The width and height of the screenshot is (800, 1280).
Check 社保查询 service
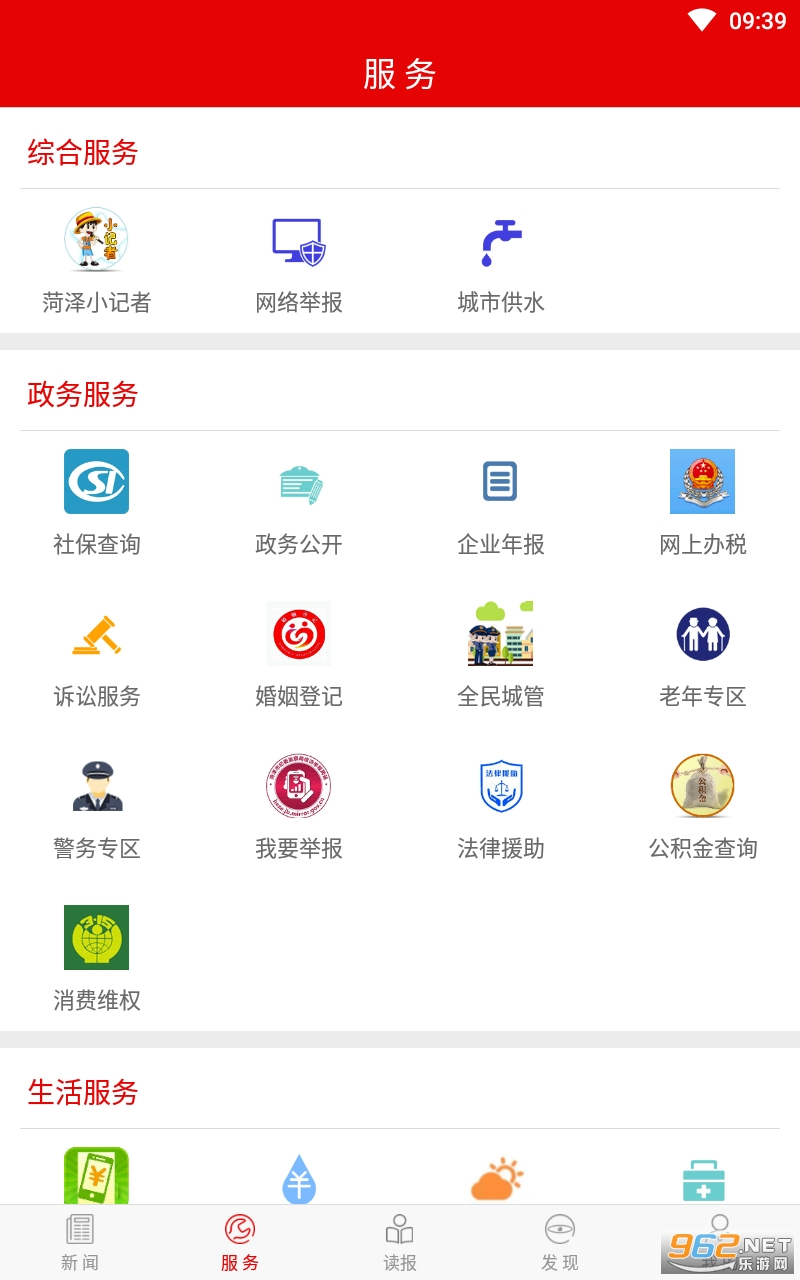(96, 483)
